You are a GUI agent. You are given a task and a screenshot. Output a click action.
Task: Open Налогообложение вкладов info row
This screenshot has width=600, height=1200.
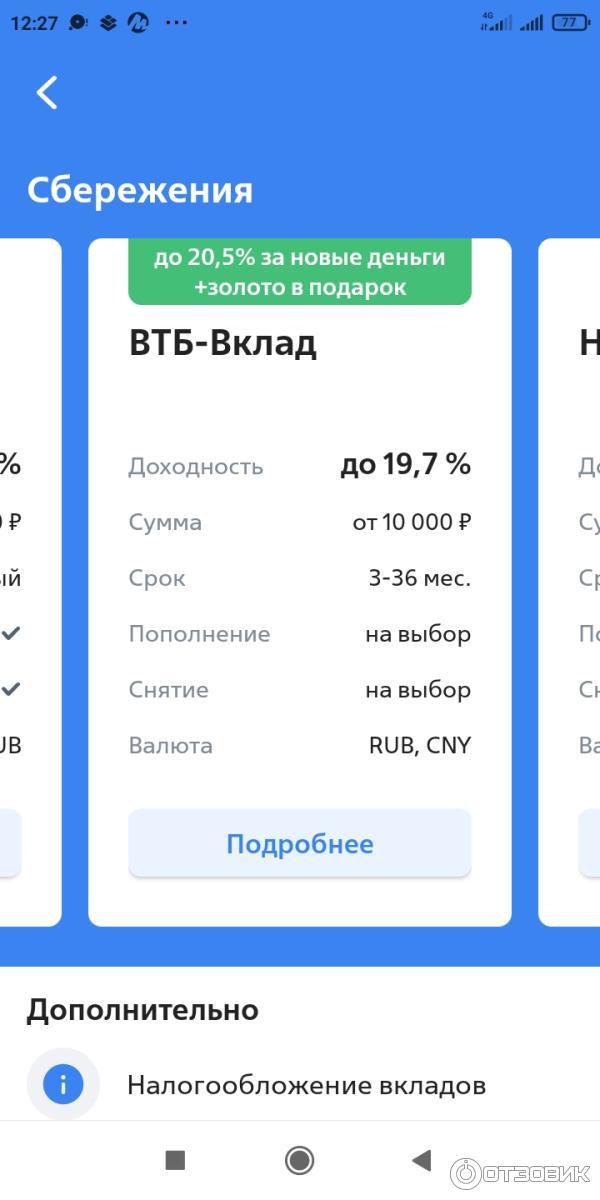click(305, 1085)
